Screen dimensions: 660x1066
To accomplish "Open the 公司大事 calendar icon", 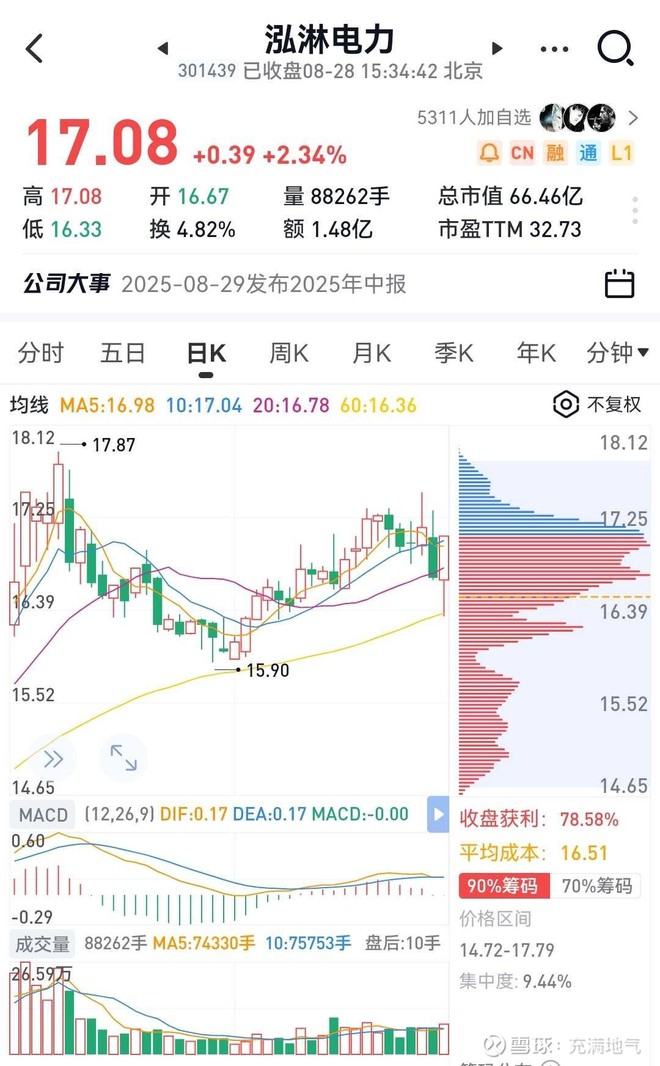I will [x=620, y=284].
